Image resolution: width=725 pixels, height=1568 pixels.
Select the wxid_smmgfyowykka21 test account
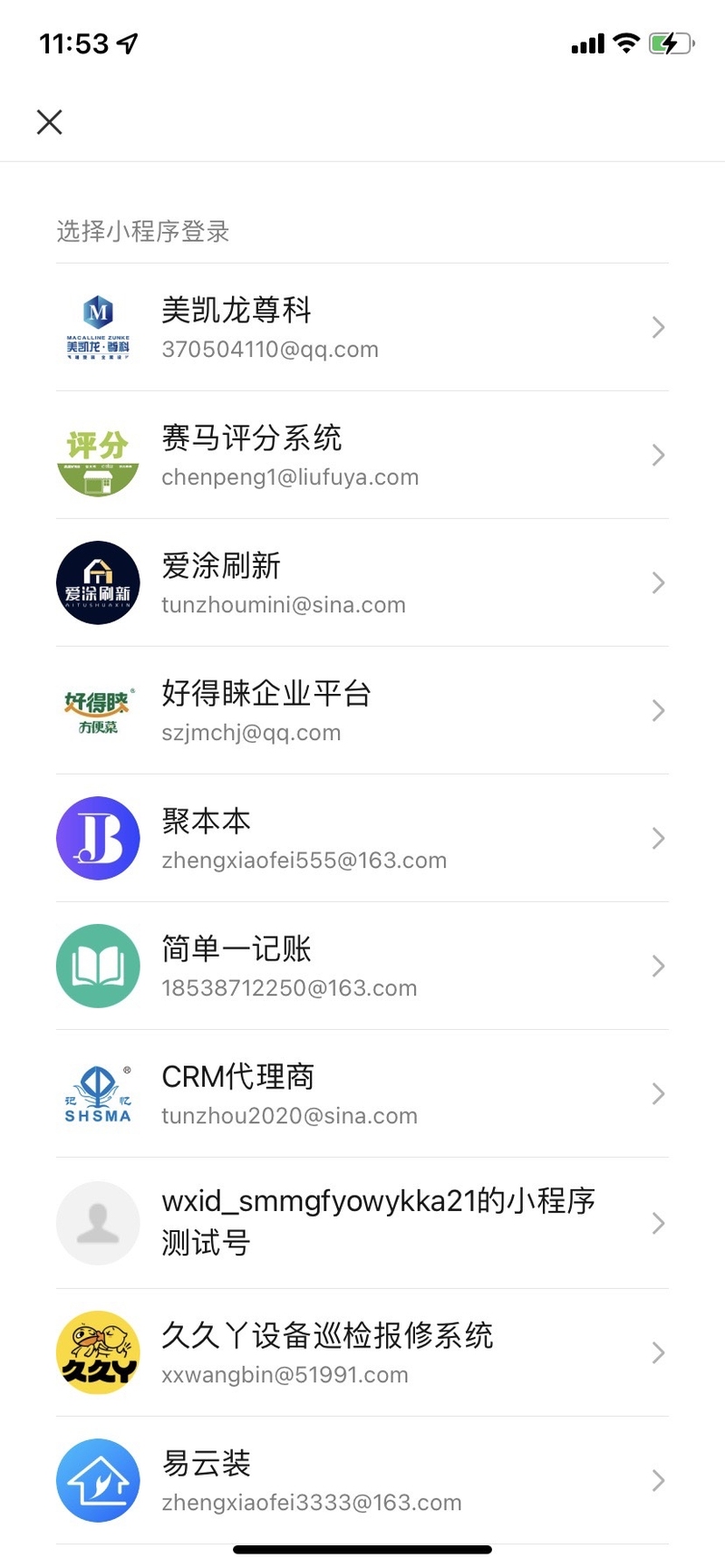click(362, 1223)
